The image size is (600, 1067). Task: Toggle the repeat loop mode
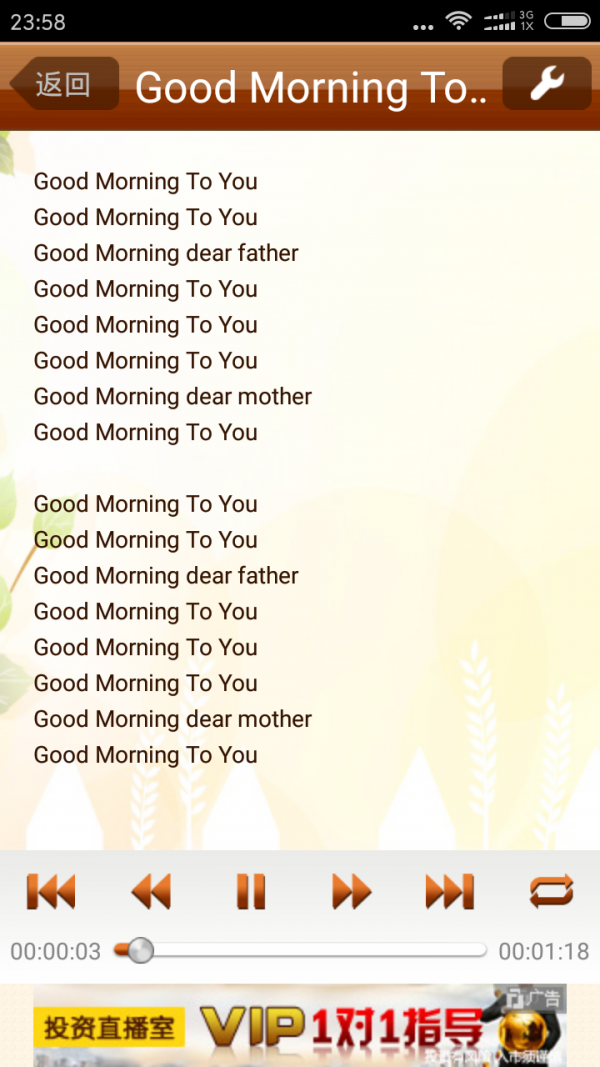(x=551, y=890)
